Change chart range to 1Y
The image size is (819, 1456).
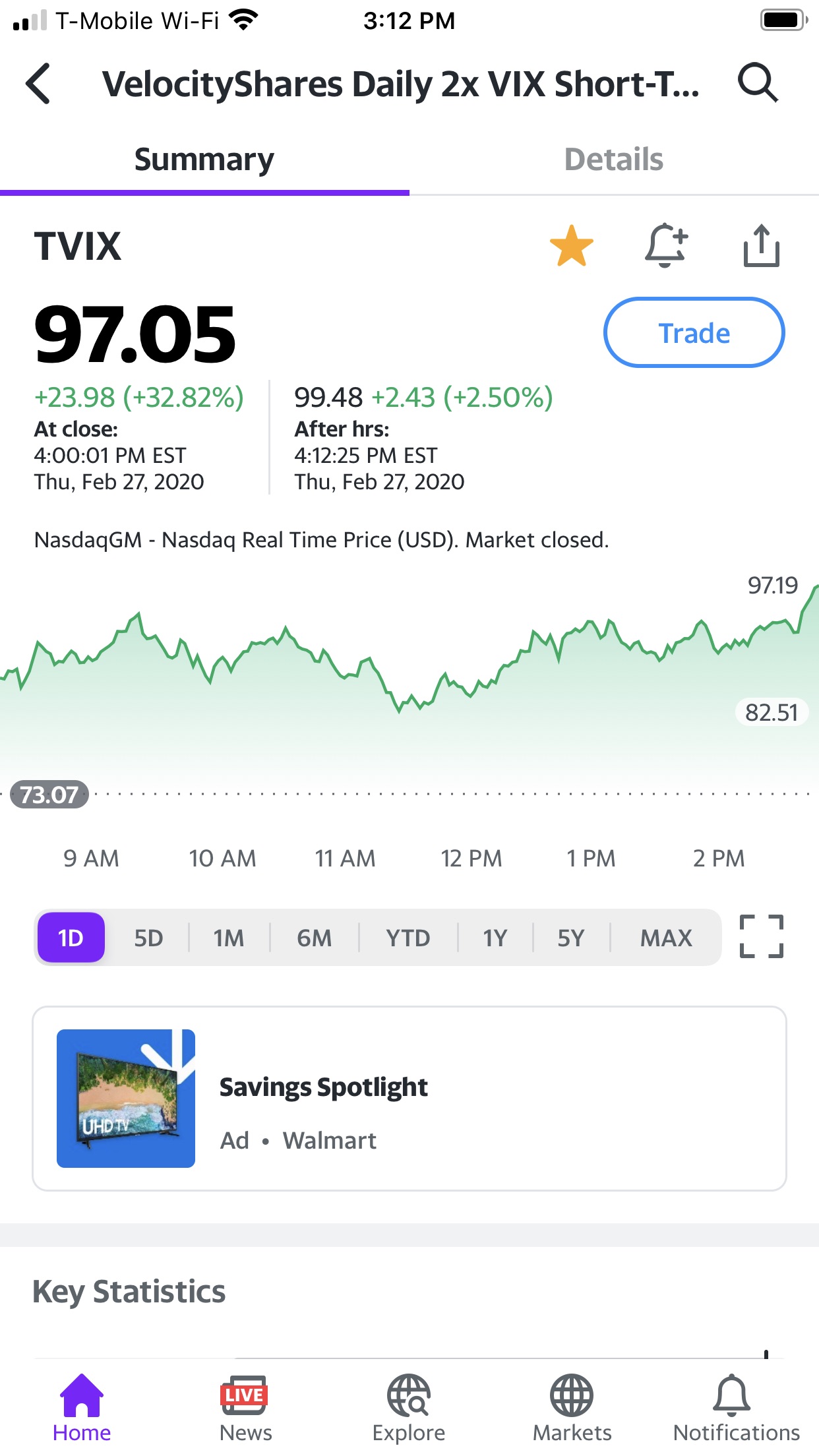495,938
